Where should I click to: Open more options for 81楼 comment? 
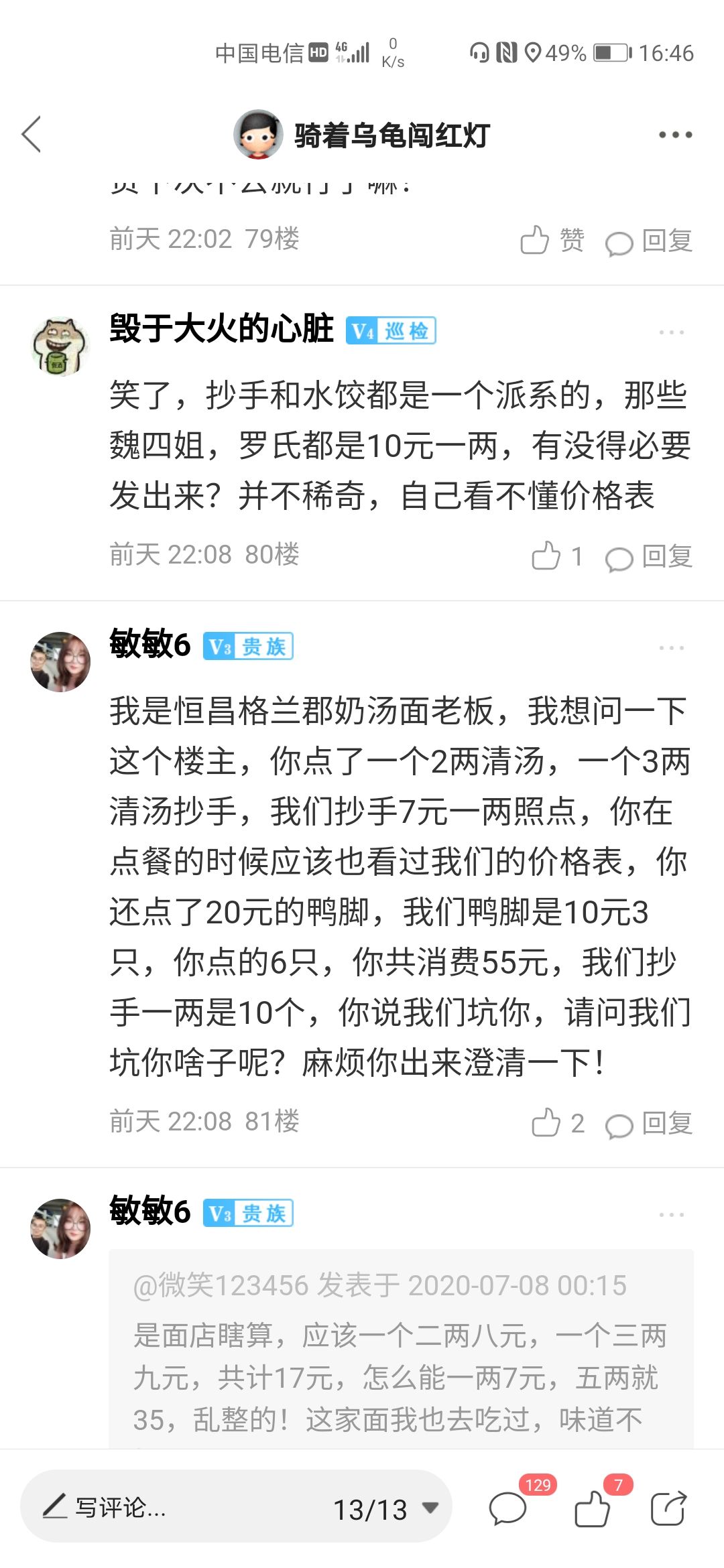[671, 648]
